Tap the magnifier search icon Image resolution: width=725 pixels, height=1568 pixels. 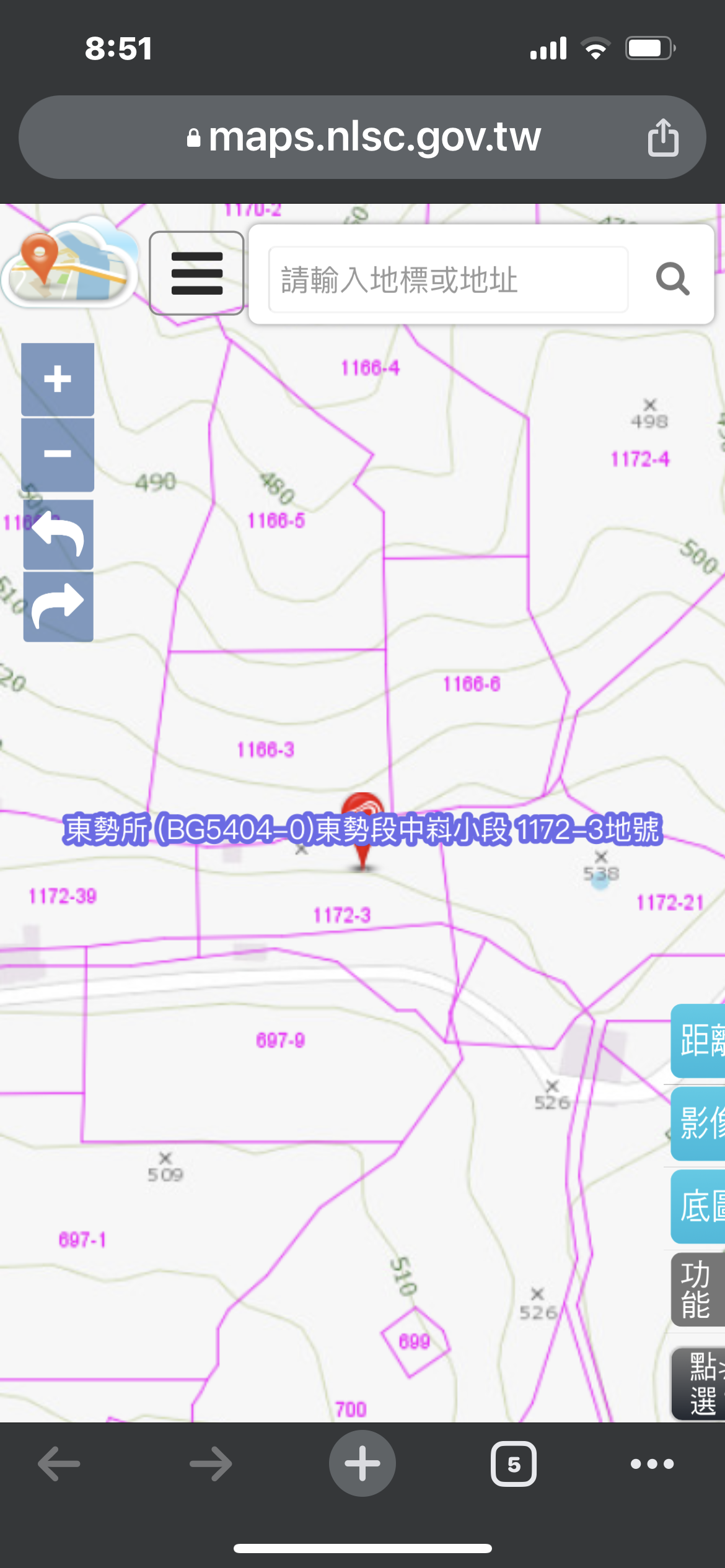(x=672, y=279)
